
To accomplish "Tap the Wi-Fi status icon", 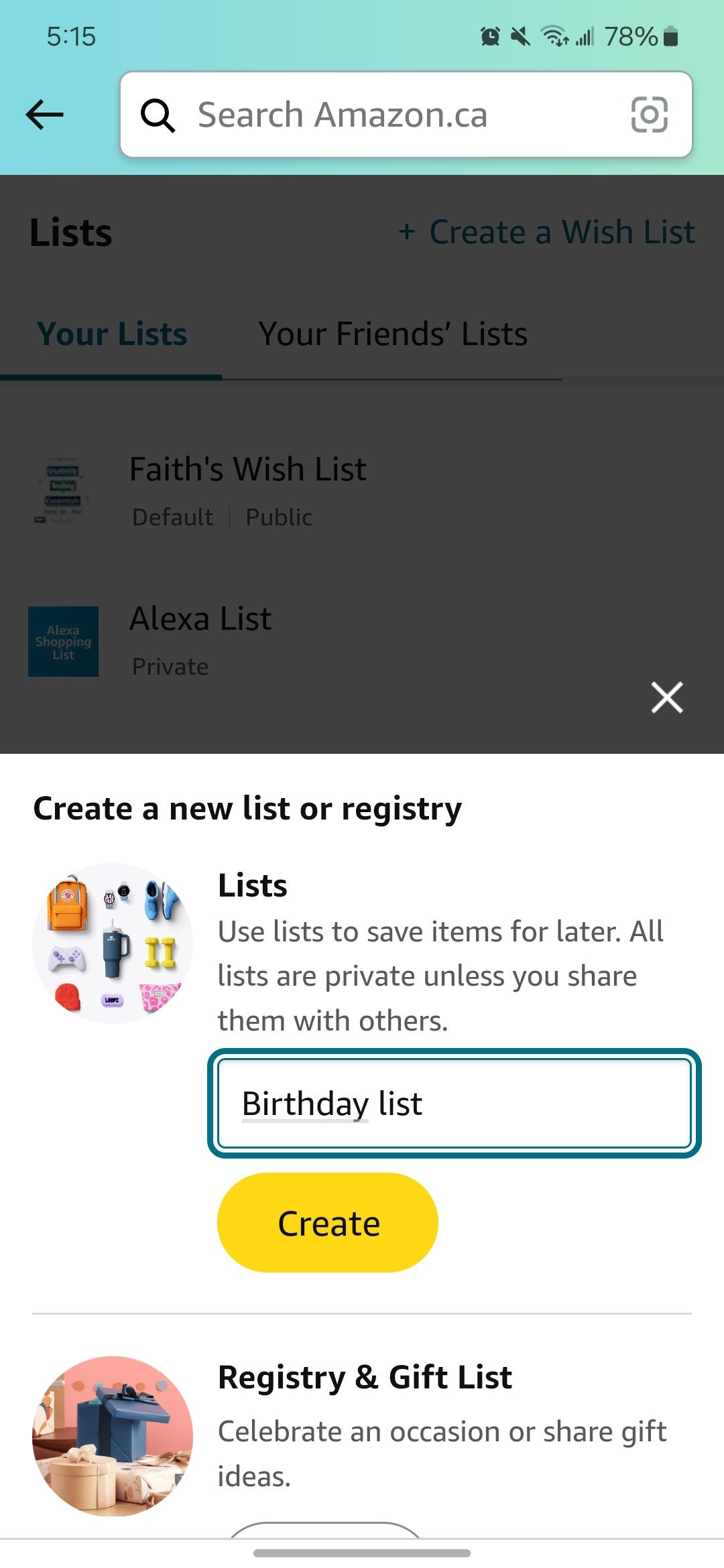I will [554, 38].
